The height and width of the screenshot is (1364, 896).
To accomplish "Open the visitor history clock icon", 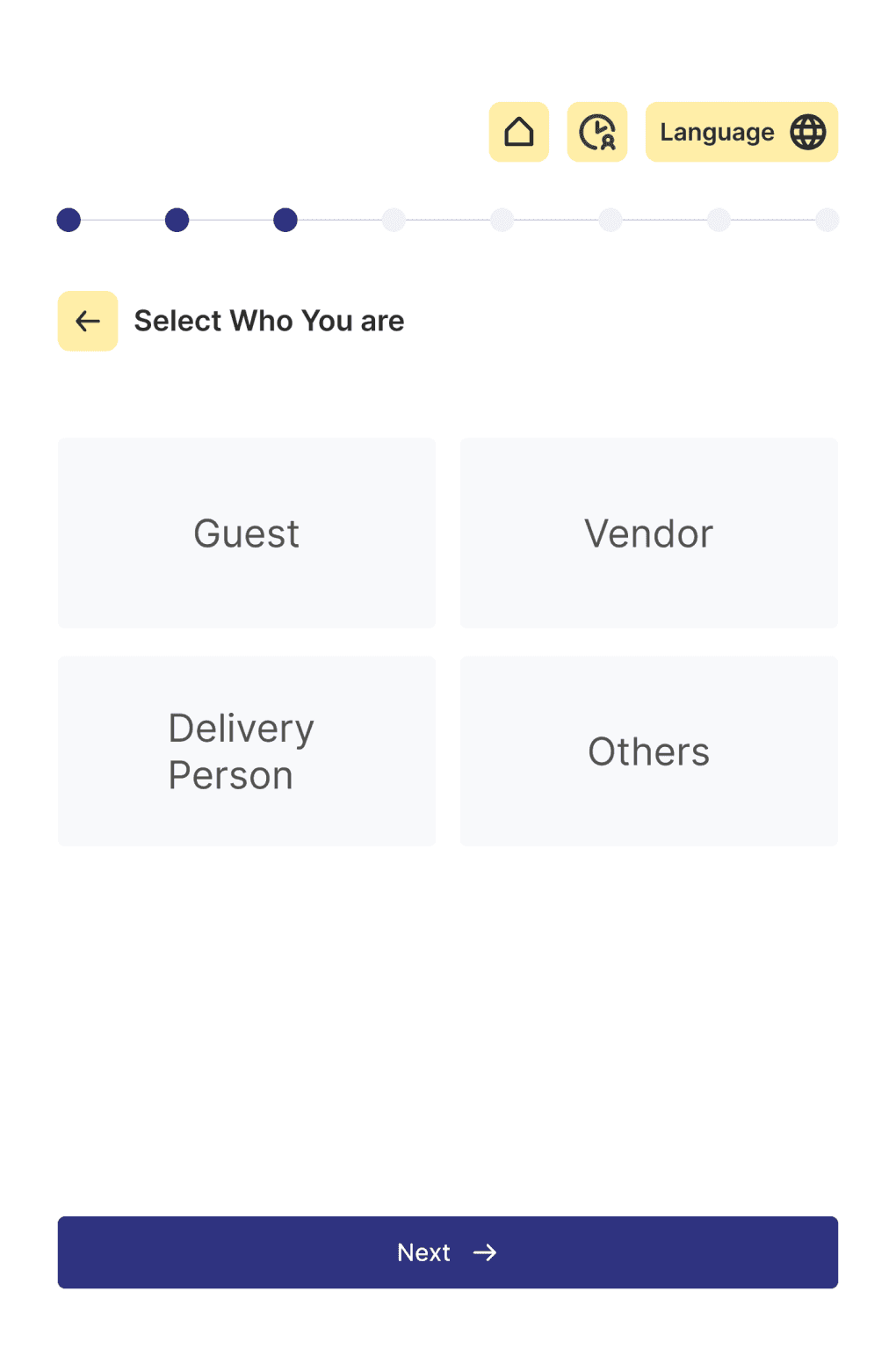I will click(596, 132).
